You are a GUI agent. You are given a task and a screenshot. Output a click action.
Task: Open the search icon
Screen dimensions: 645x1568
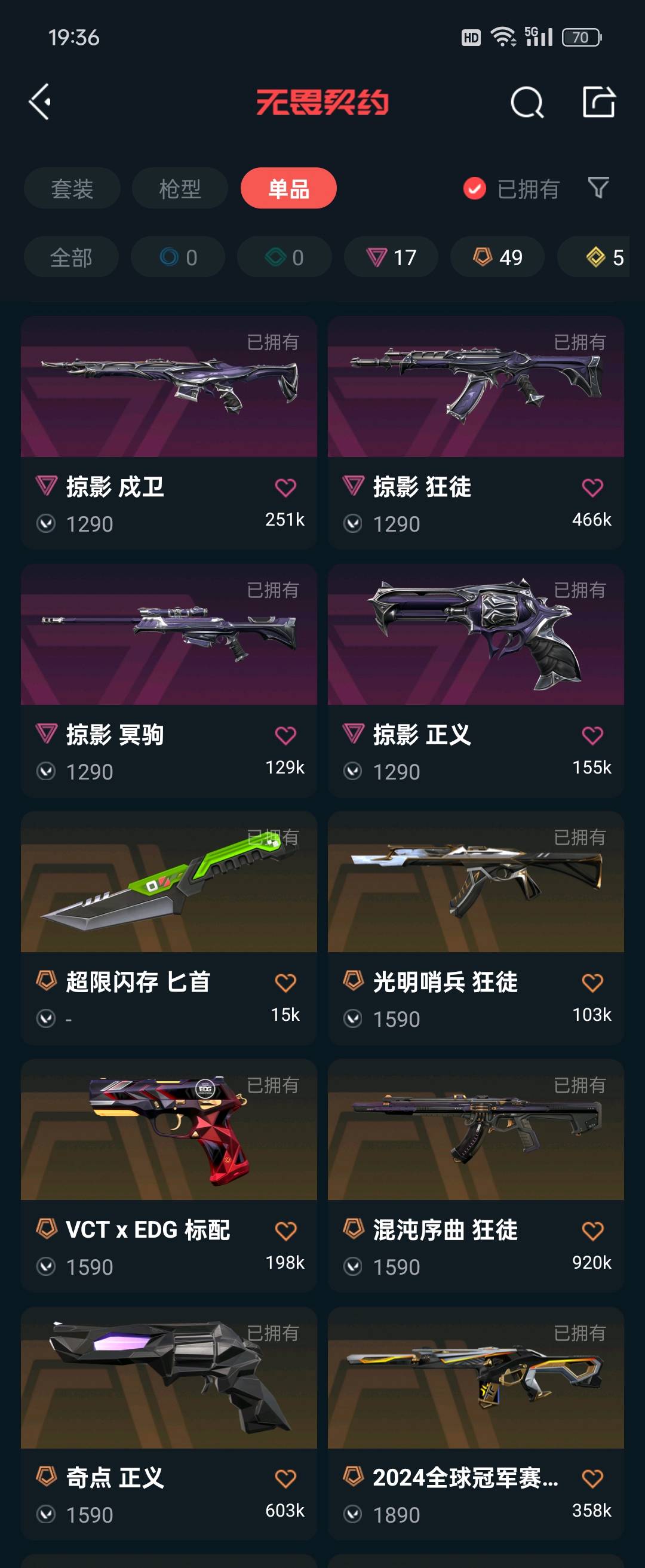coord(526,102)
